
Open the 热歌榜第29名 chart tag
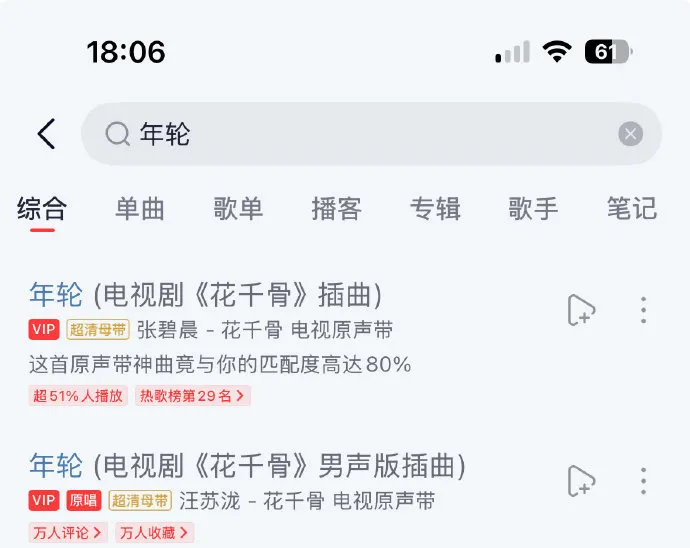click(x=192, y=396)
